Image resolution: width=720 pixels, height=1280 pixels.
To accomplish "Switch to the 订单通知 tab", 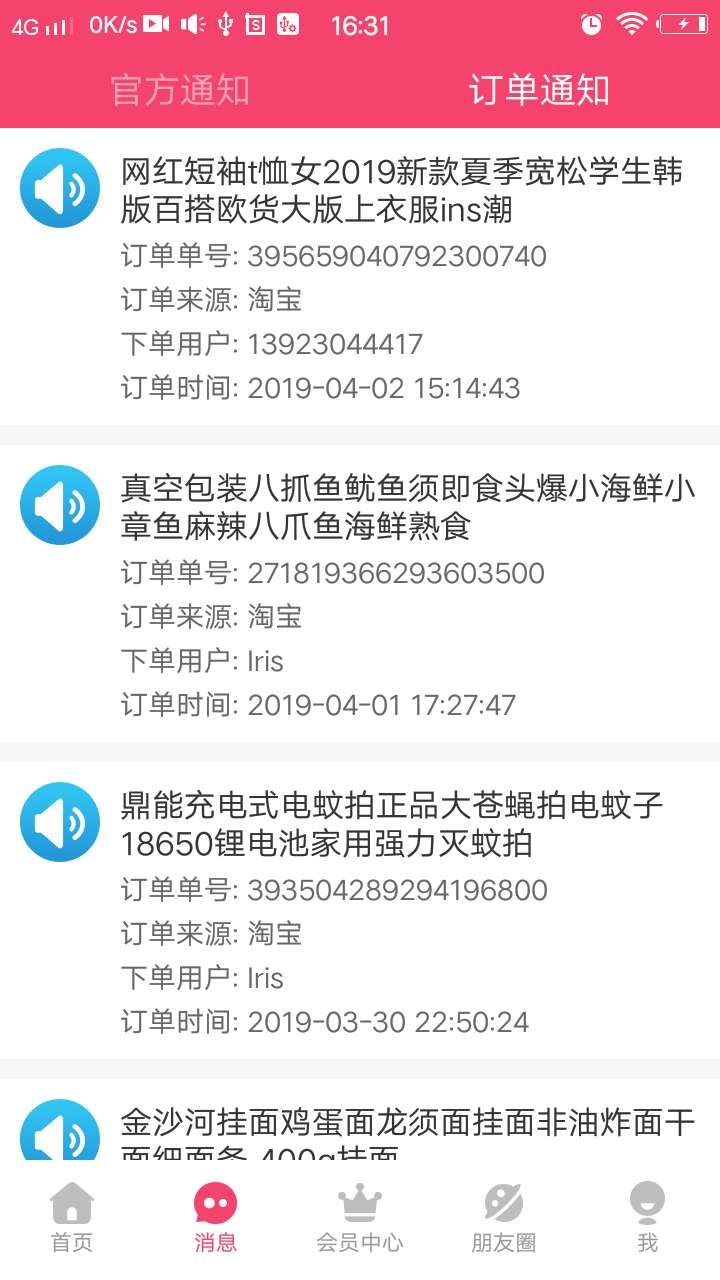I will (540, 90).
